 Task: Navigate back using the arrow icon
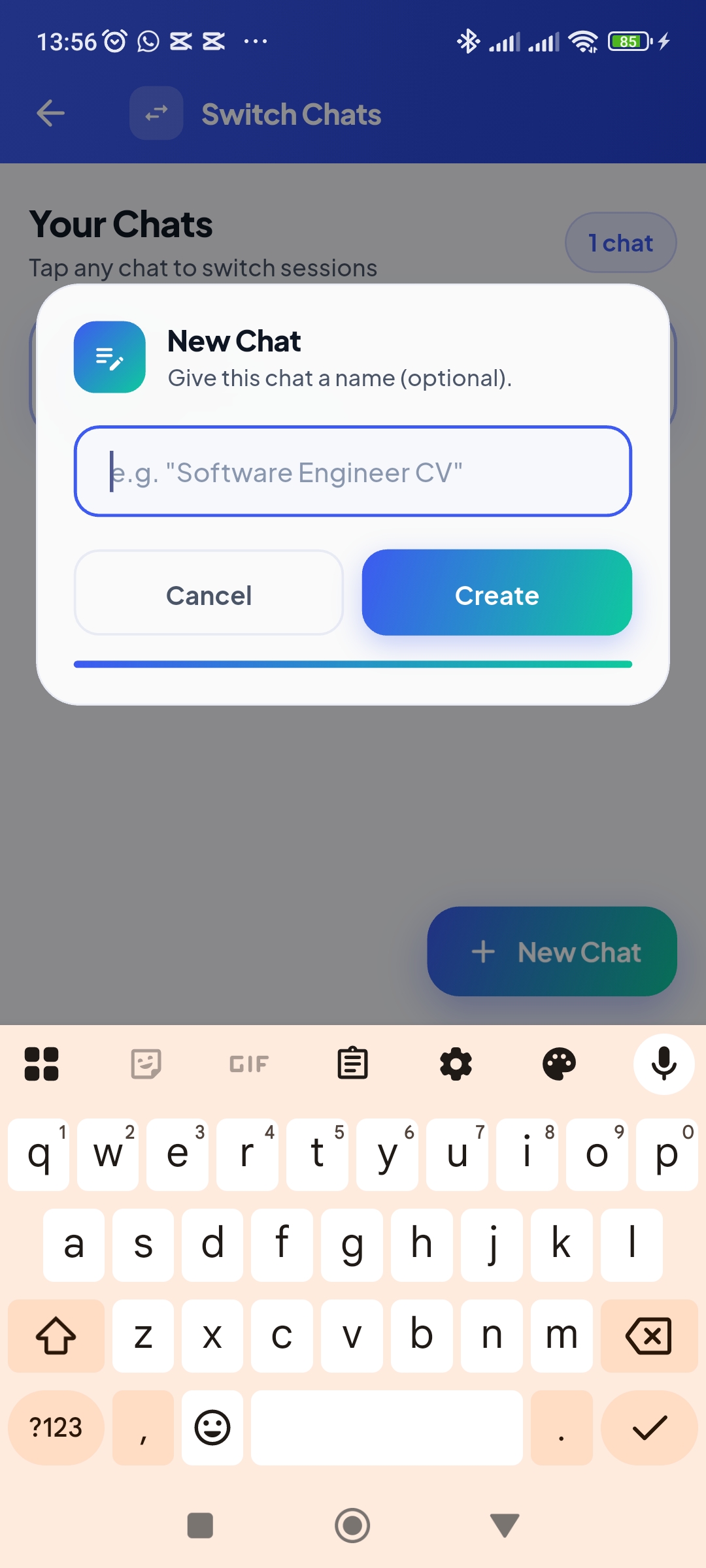[x=51, y=114]
